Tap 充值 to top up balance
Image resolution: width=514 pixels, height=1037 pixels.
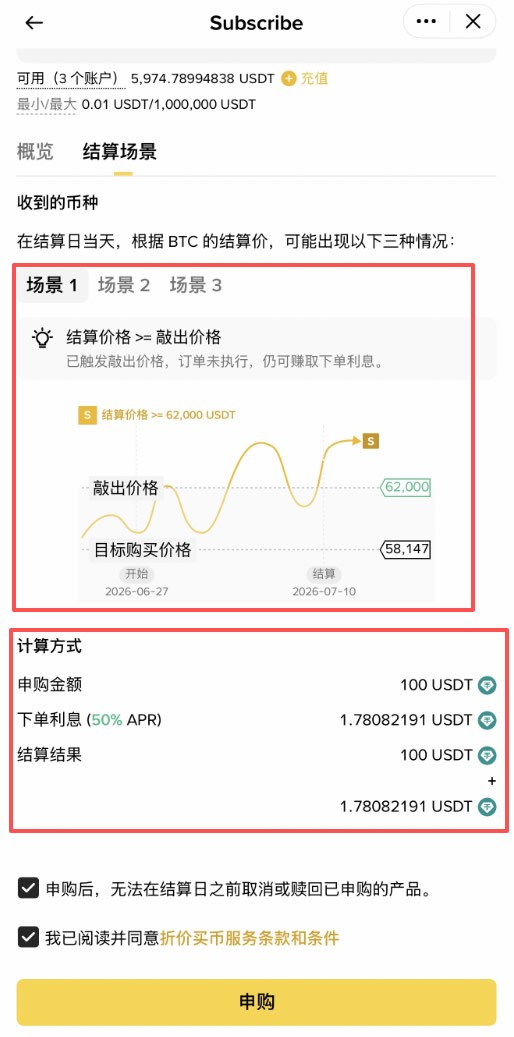click(x=305, y=79)
